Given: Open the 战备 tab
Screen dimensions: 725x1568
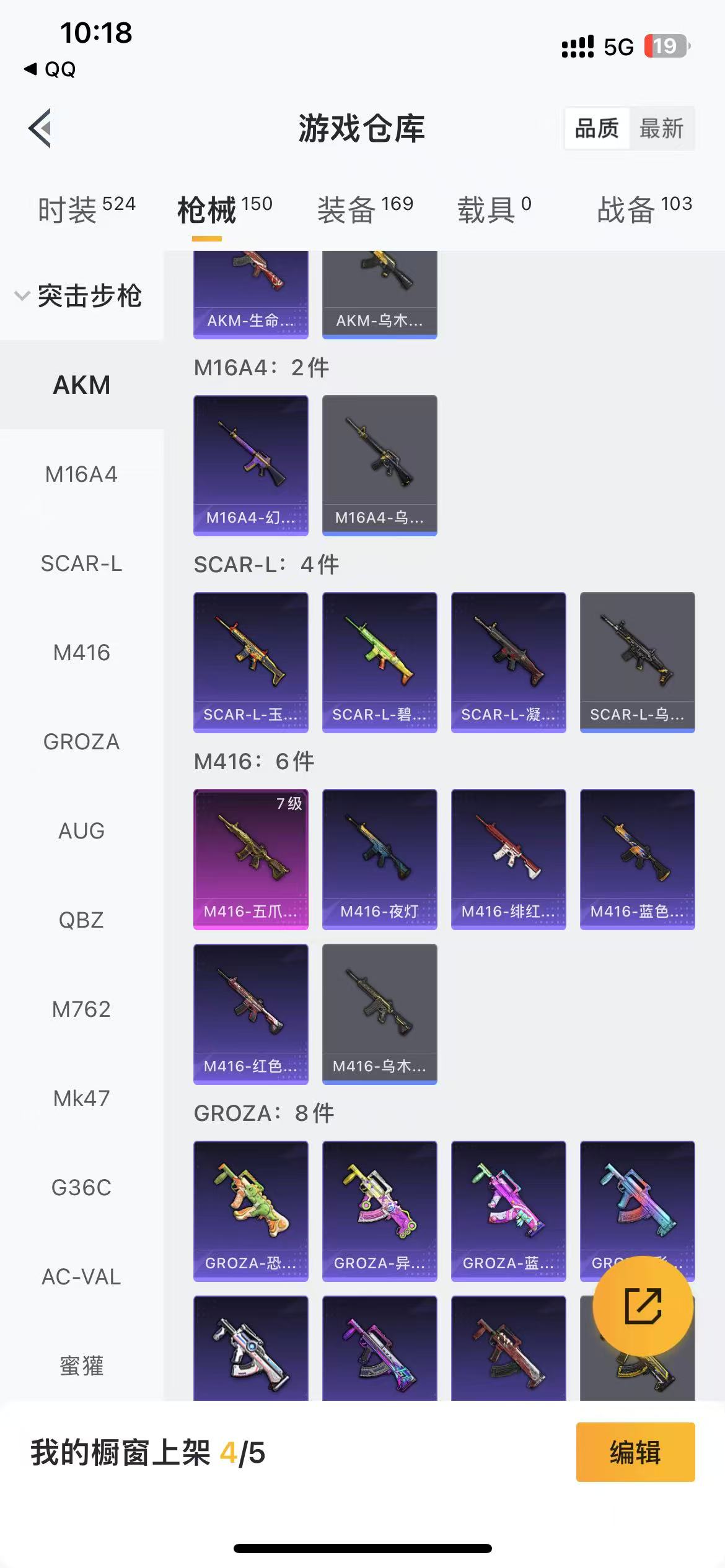Looking at the screenshot, I should point(644,210).
